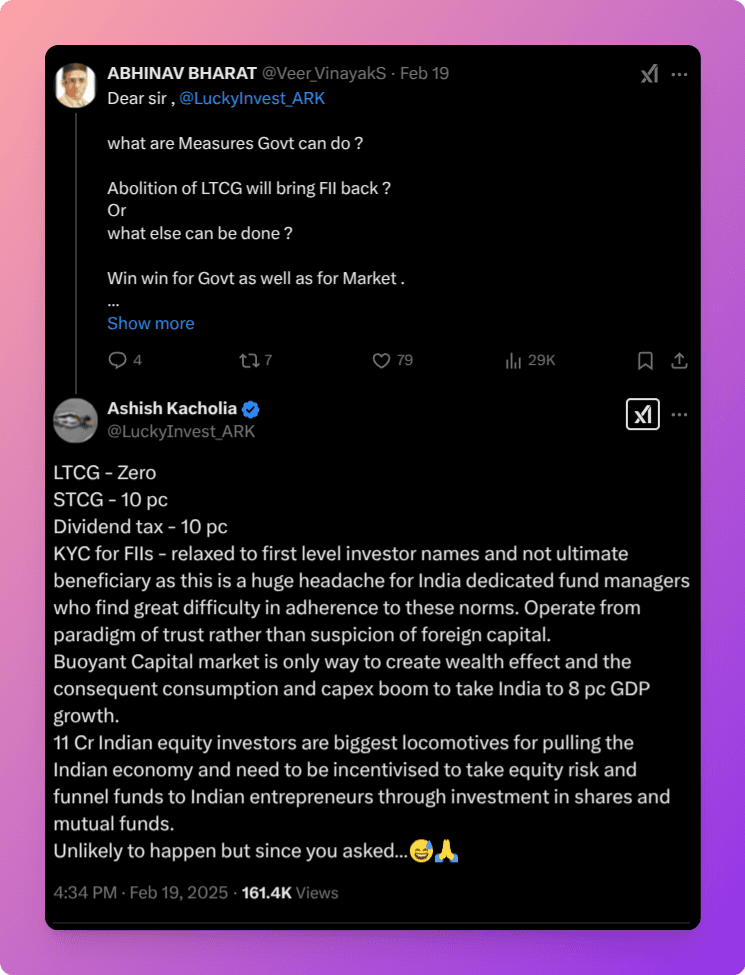Reply to ABHINAV BHARAT's tweet
This screenshot has width=745, height=975.
tap(125, 360)
